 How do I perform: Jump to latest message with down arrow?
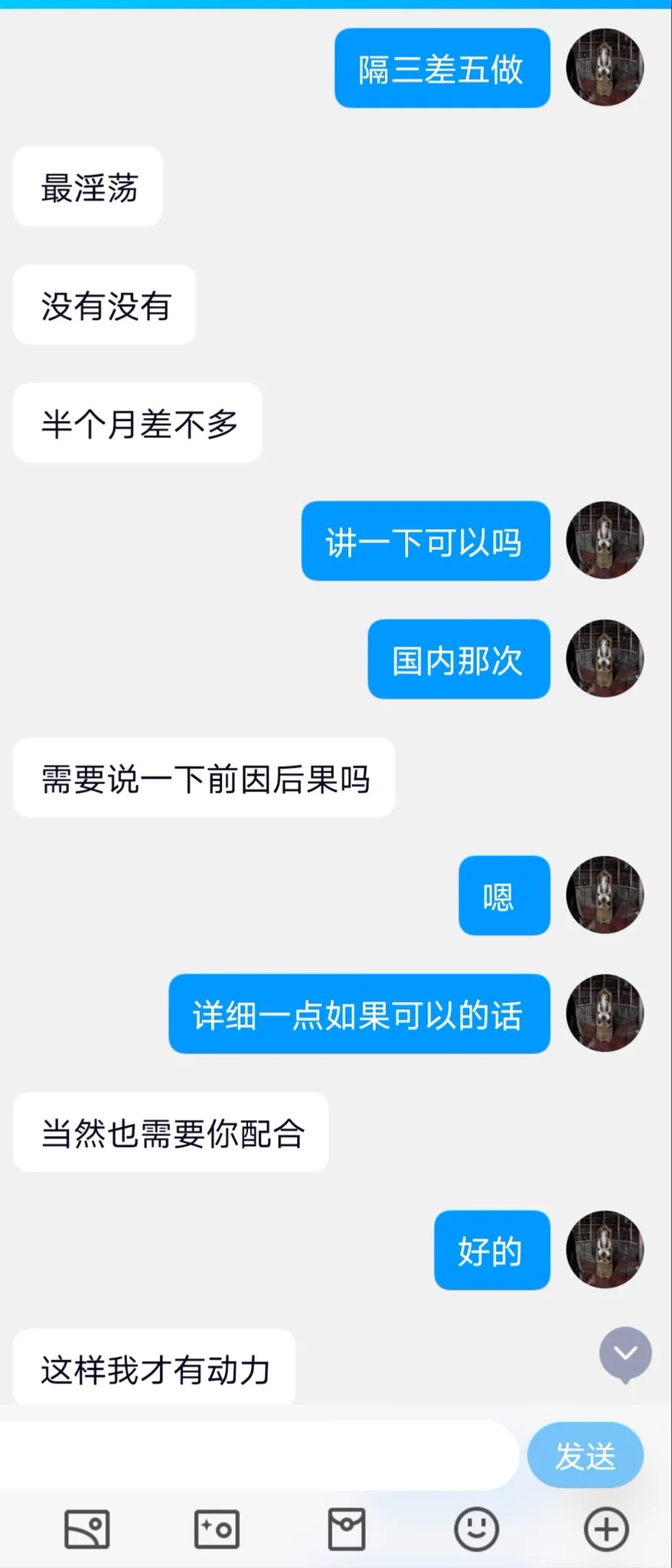(625, 1354)
